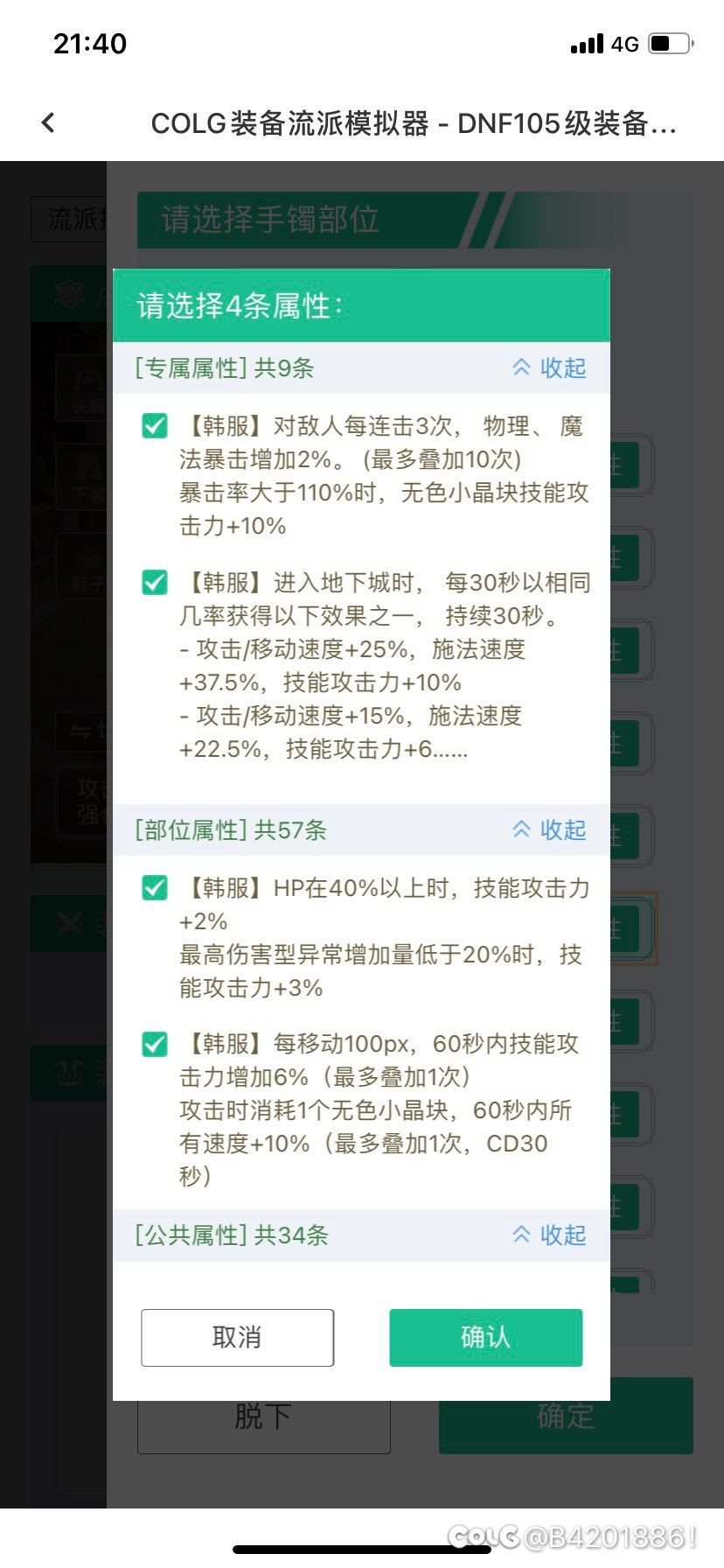Collapse the 部位属性 section
This screenshot has height=1568, width=724.
[x=549, y=829]
